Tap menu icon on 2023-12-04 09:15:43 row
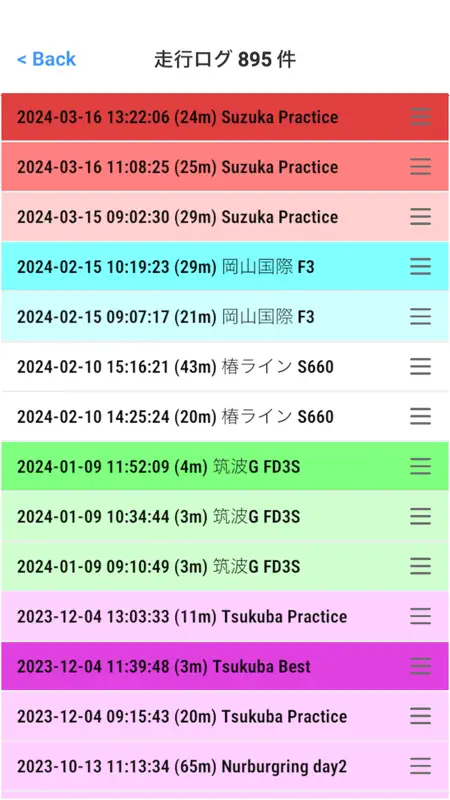Screen dimensions: 450x800 (x=420, y=717)
